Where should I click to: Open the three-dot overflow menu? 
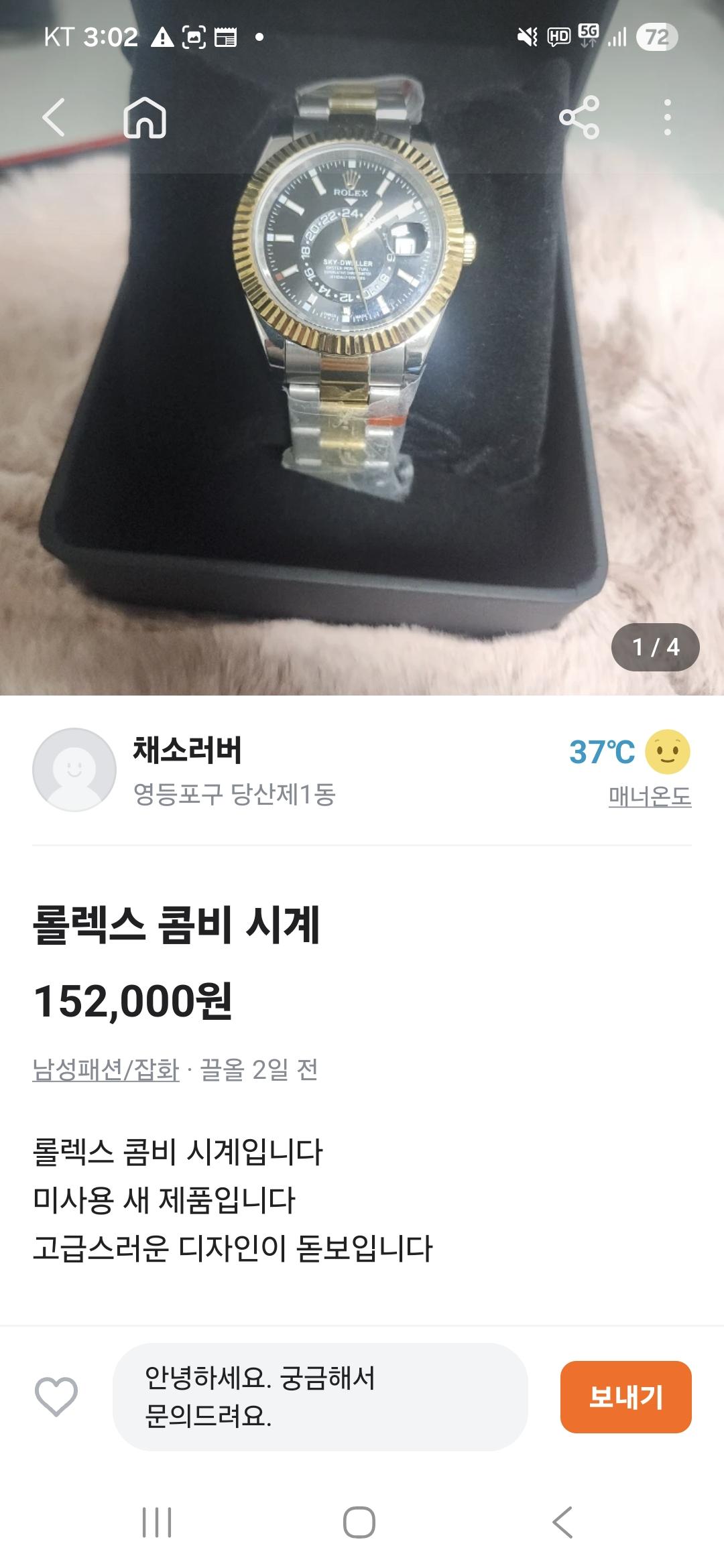point(667,118)
